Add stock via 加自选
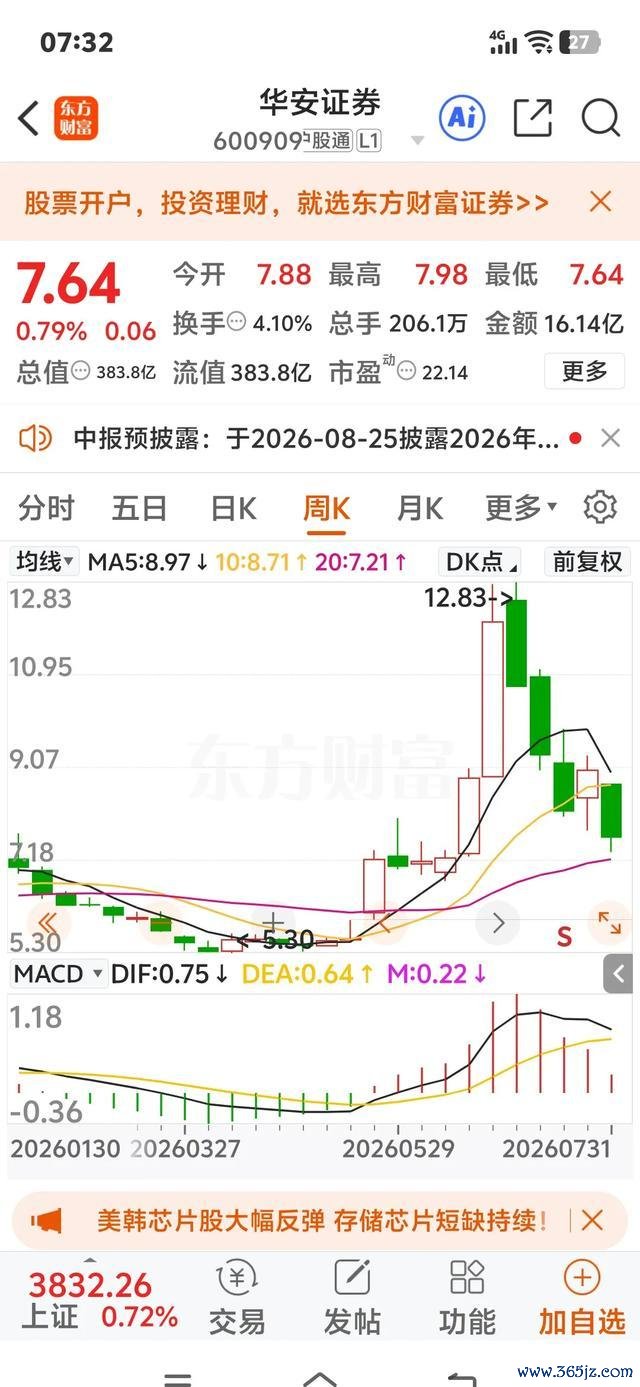 [582, 1298]
